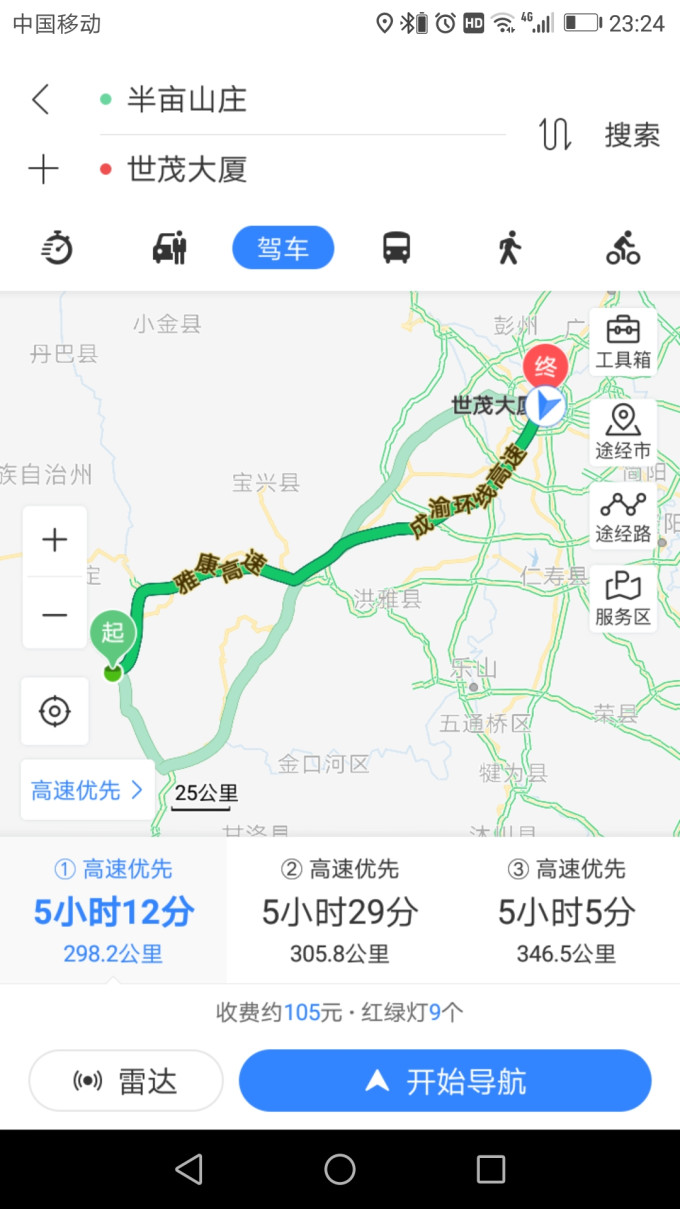Add a waypoint with the plus icon
Viewport: 680px width, 1209px height.
(43, 170)
